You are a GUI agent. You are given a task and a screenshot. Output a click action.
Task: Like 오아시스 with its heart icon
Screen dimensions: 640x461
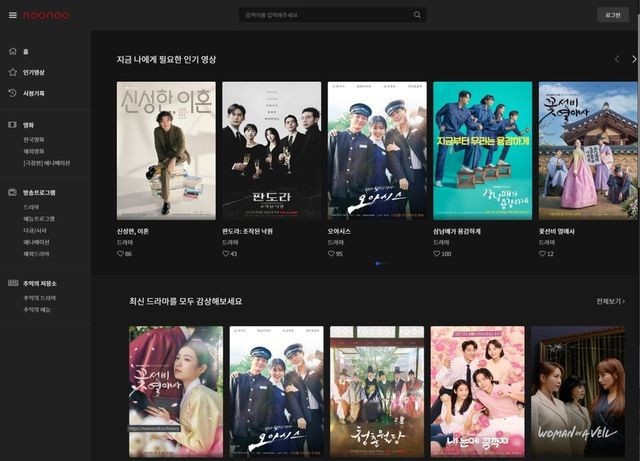[332, 254]
